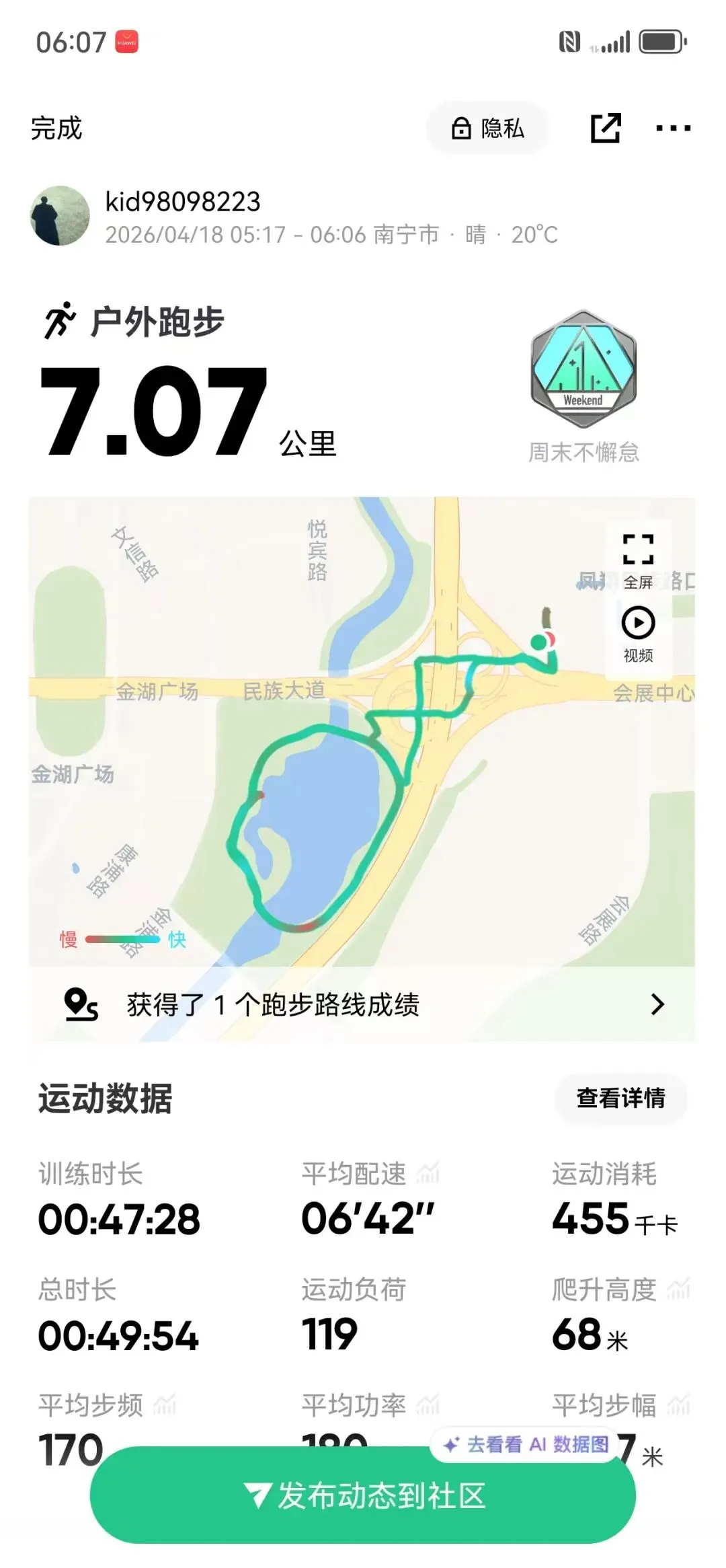
Task: Open 获得了 1 个跑步路线成绩 row
Action: 362,1004
